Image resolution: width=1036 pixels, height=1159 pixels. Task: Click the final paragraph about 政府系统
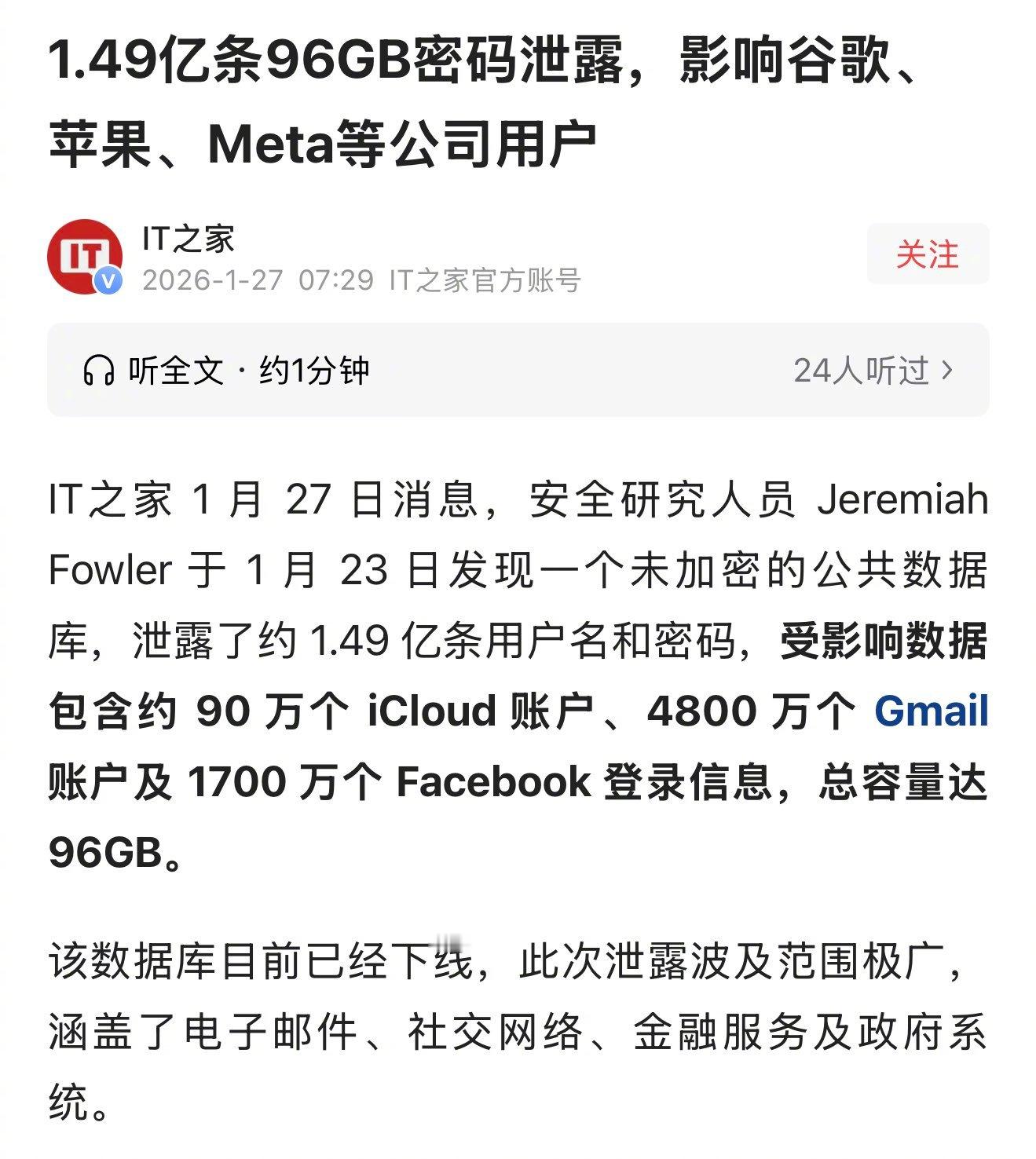point(518,1019)
